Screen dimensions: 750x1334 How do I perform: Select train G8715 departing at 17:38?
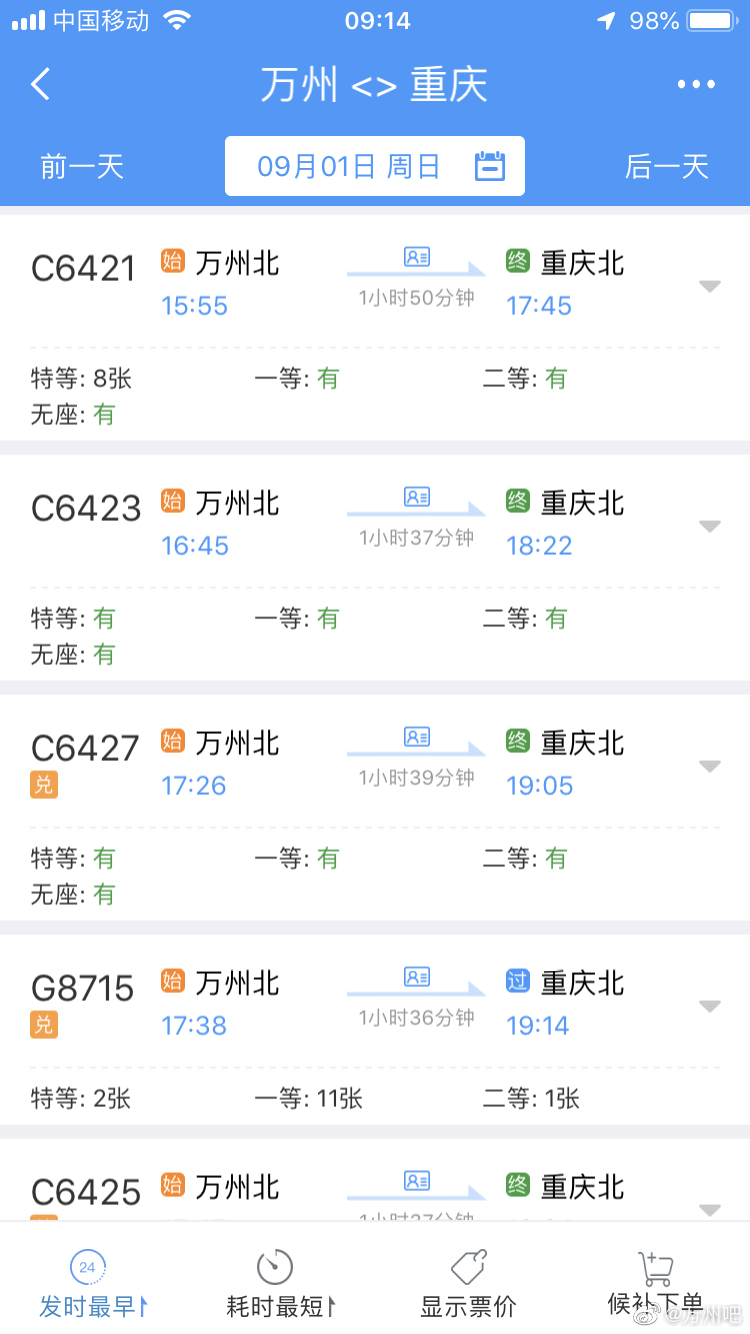tap(375, 1029)
